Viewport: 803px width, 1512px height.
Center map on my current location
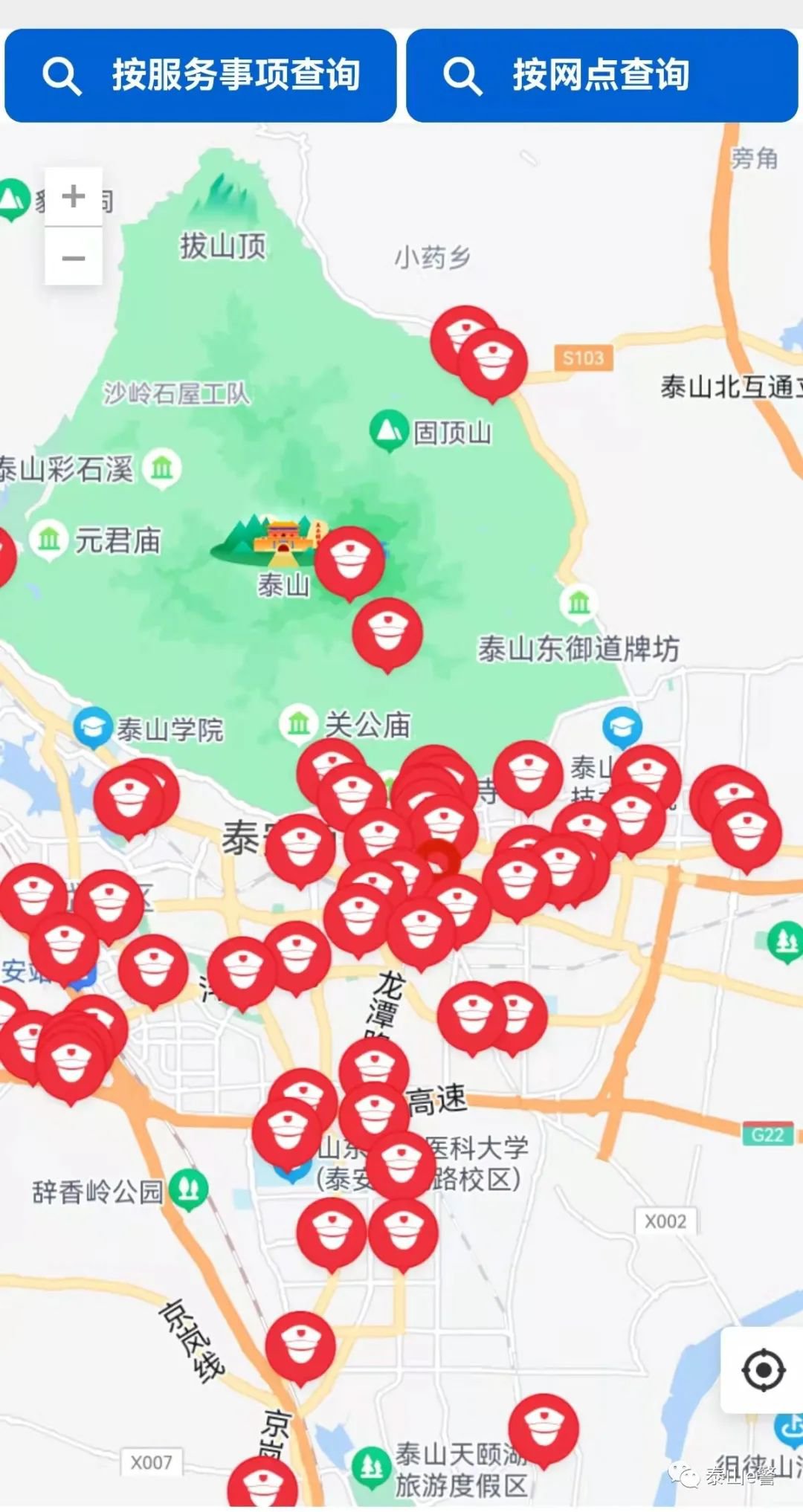coord(763,1369)
